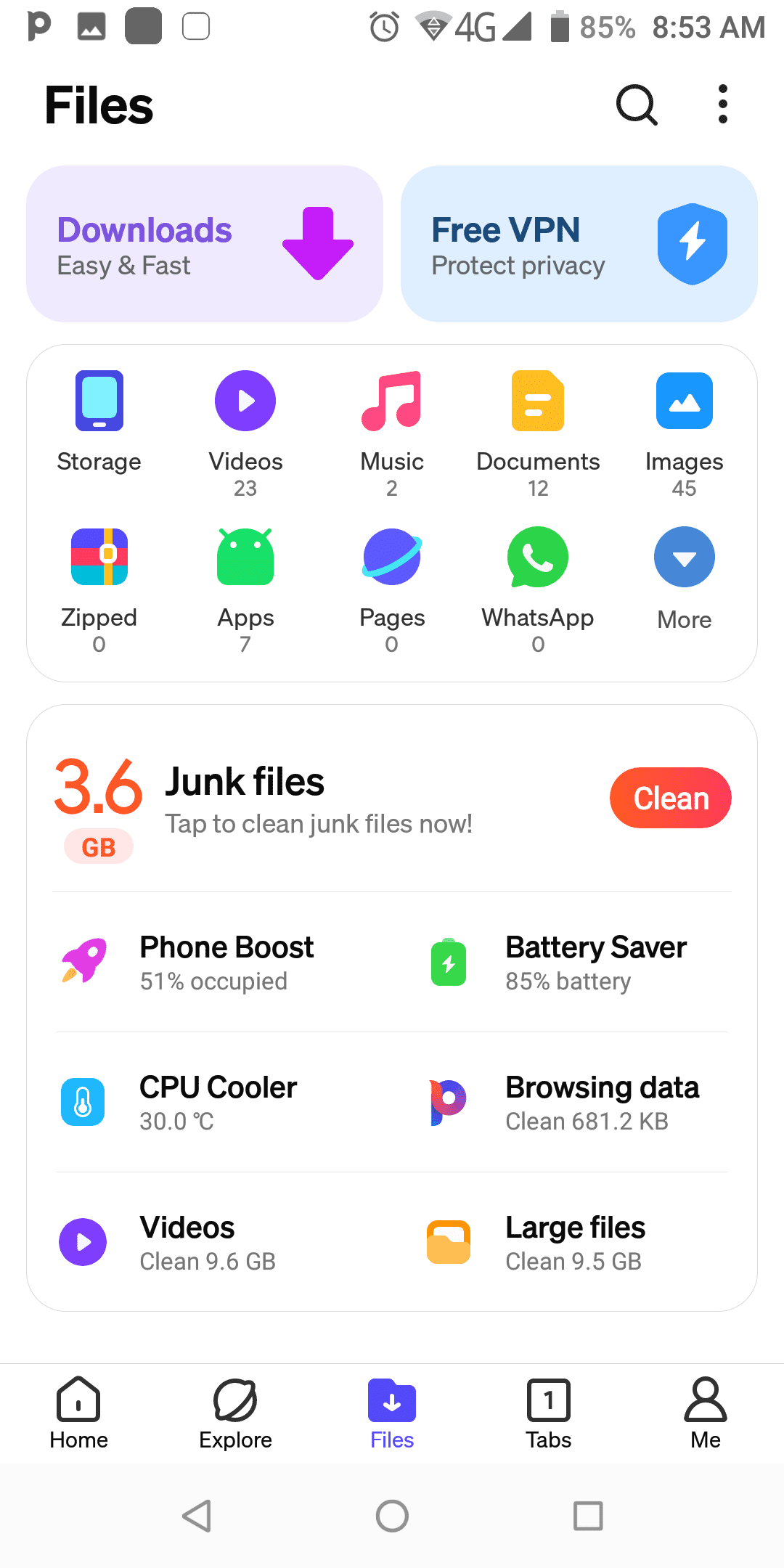Activate Free VPN to protect privacy

point(579,243)
